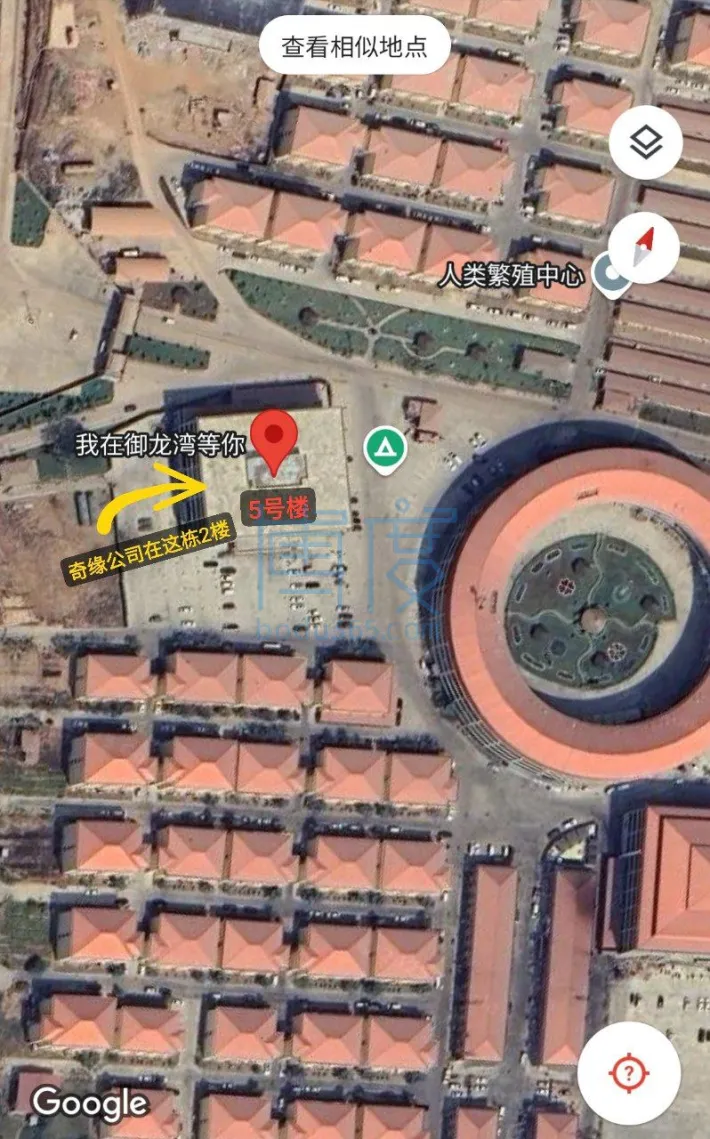710x1139 pixels.
Task: Tap the 查看相似地点 chip
Action: pos(354,47)
